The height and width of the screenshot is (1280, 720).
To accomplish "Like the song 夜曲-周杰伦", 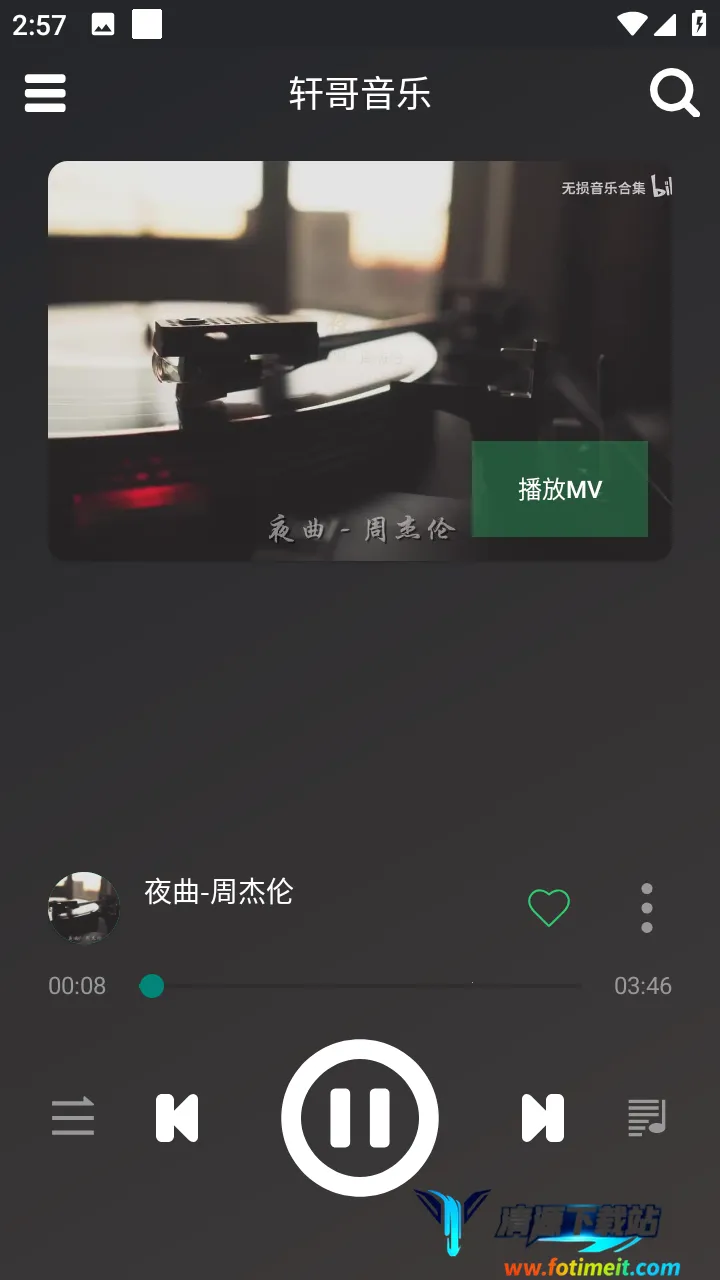I will point(548,907).
